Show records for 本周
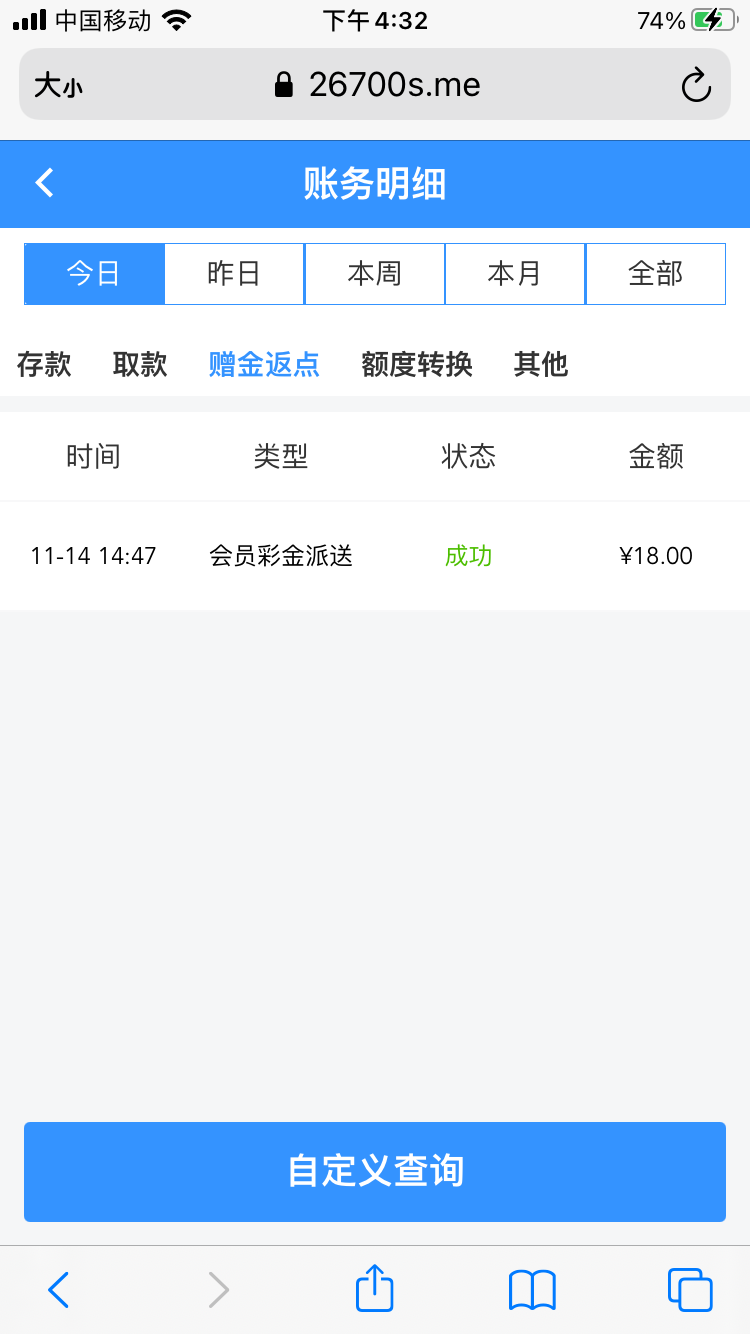 click(374, 273)
